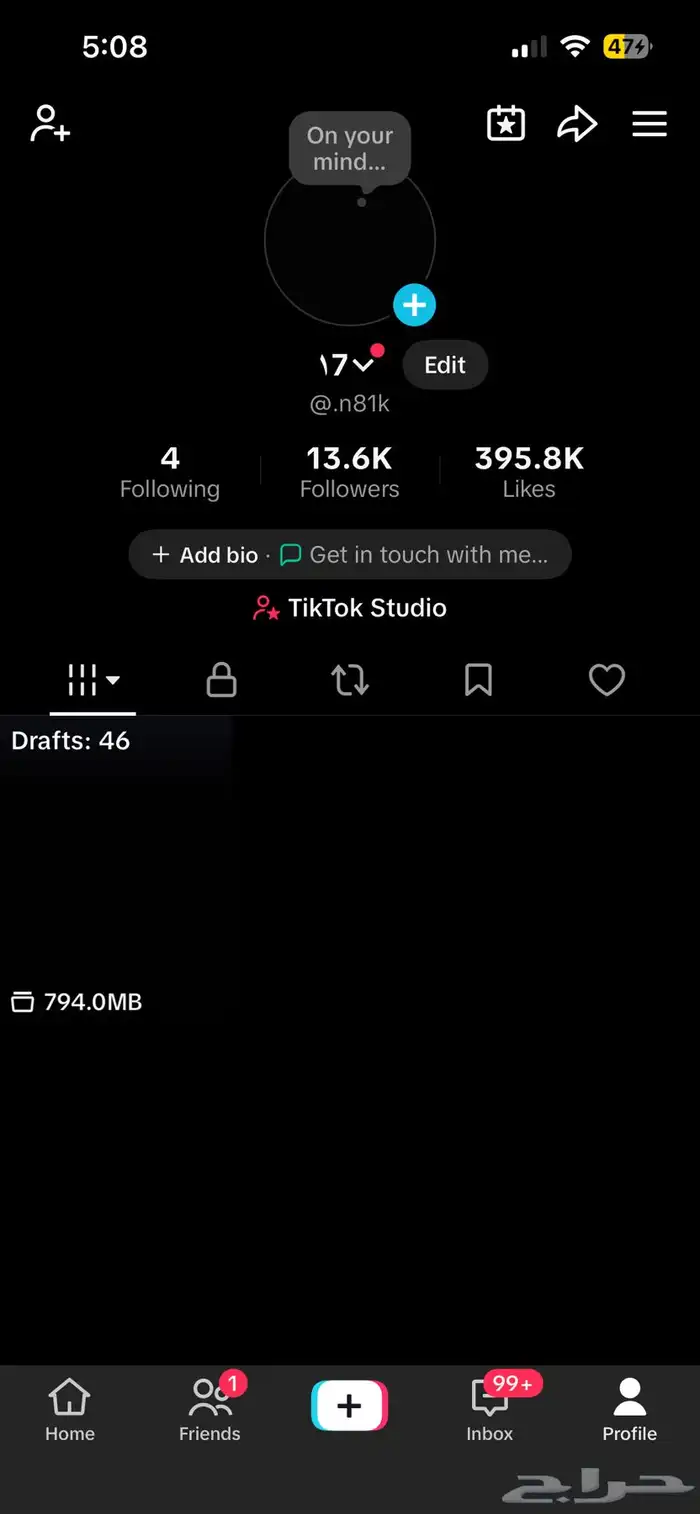
Task: Open the events calendar star icon
Action: tap(506, 124)
